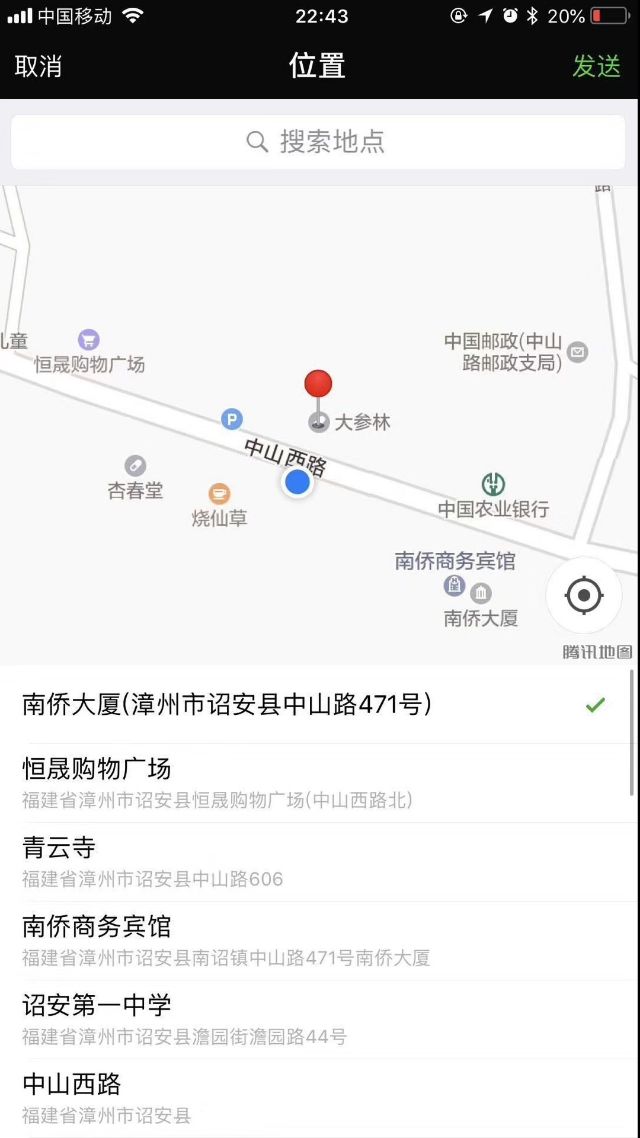Image resolution: width=640 pixels, height=1138 pixels.
Task: Select 青云寺 as the location
Action: pyautogui.click(x=318, y=862)
